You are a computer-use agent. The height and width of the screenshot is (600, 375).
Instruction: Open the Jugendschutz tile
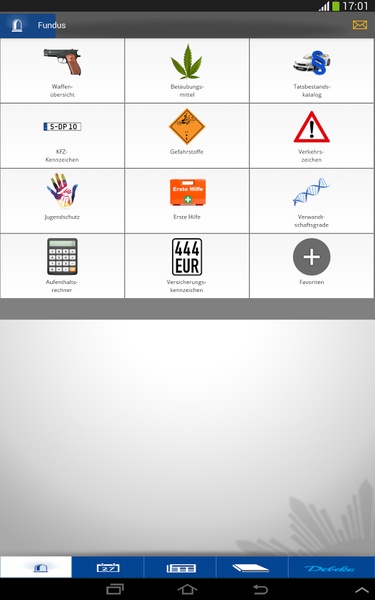62,201
